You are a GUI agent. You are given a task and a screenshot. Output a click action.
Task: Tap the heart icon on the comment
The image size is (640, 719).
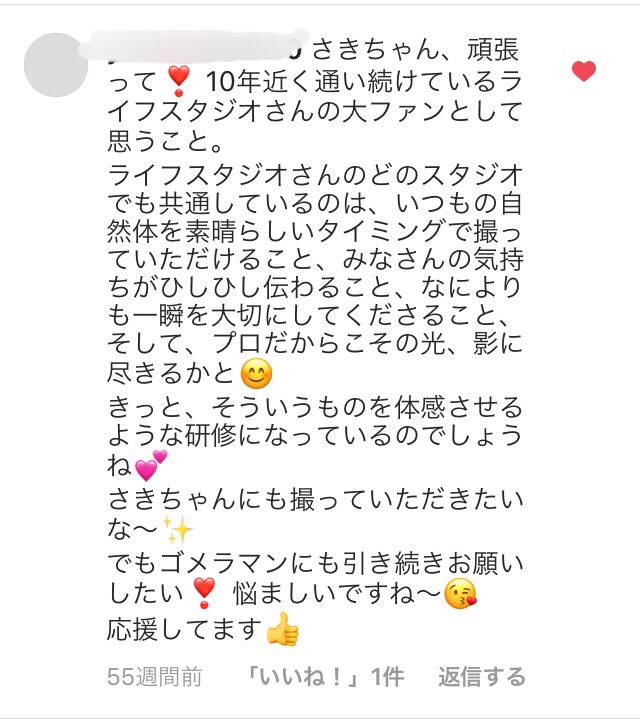click(x=583, y=70)
